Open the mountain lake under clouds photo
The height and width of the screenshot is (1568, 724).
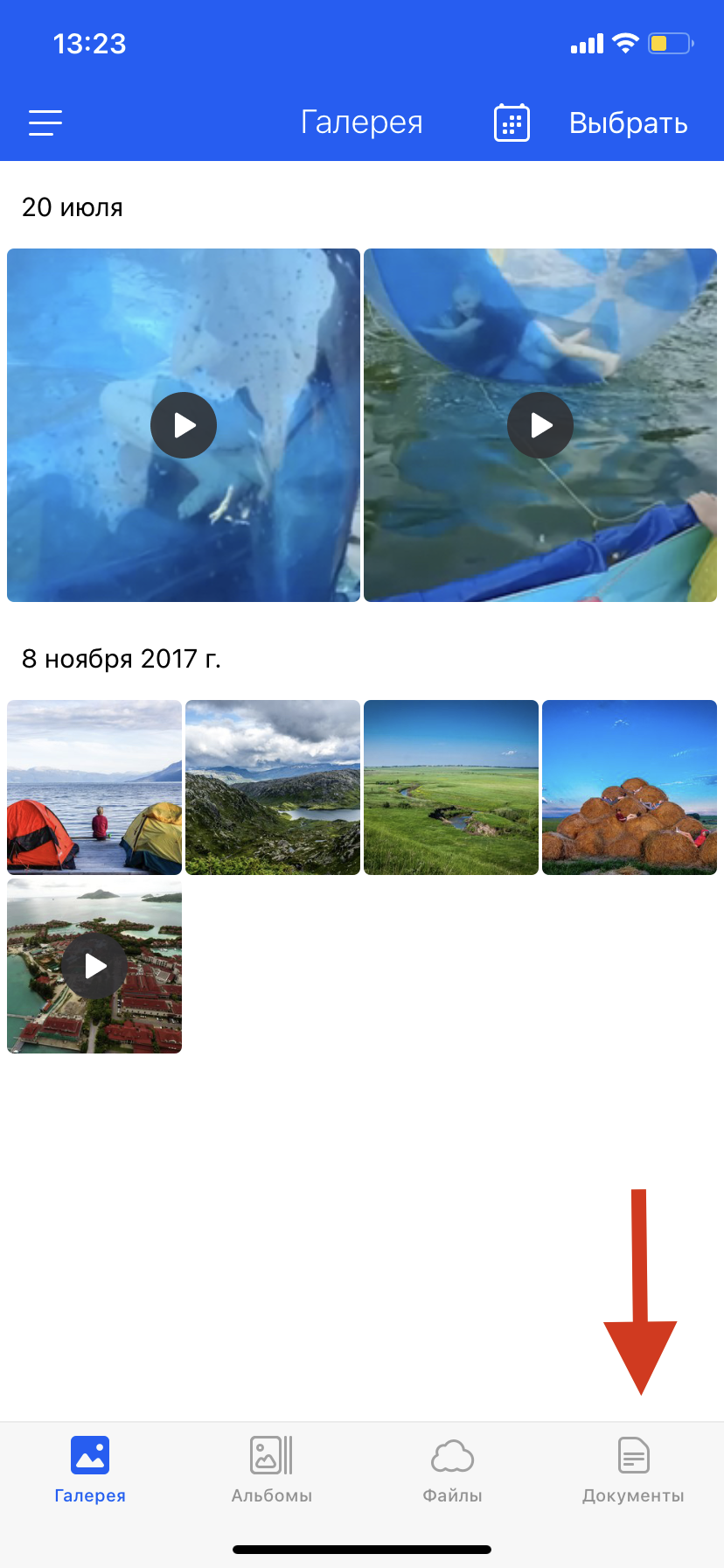273,787
